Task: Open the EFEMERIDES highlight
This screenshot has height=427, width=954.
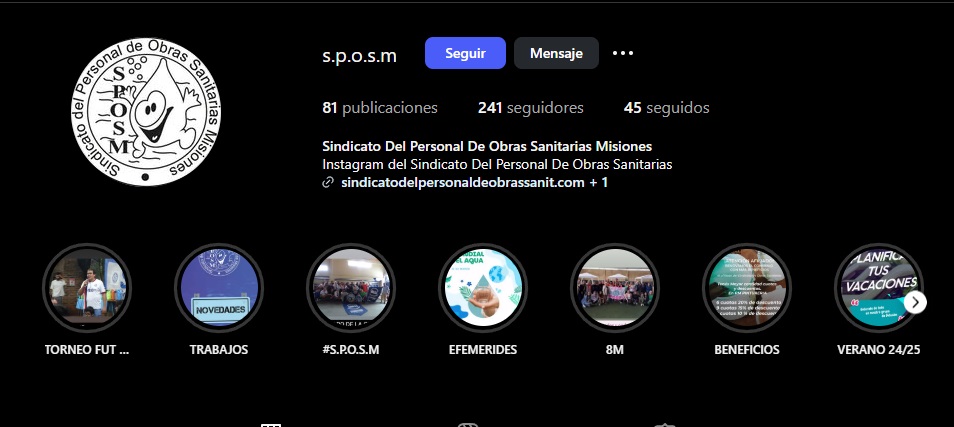Action: coord(483,288)
